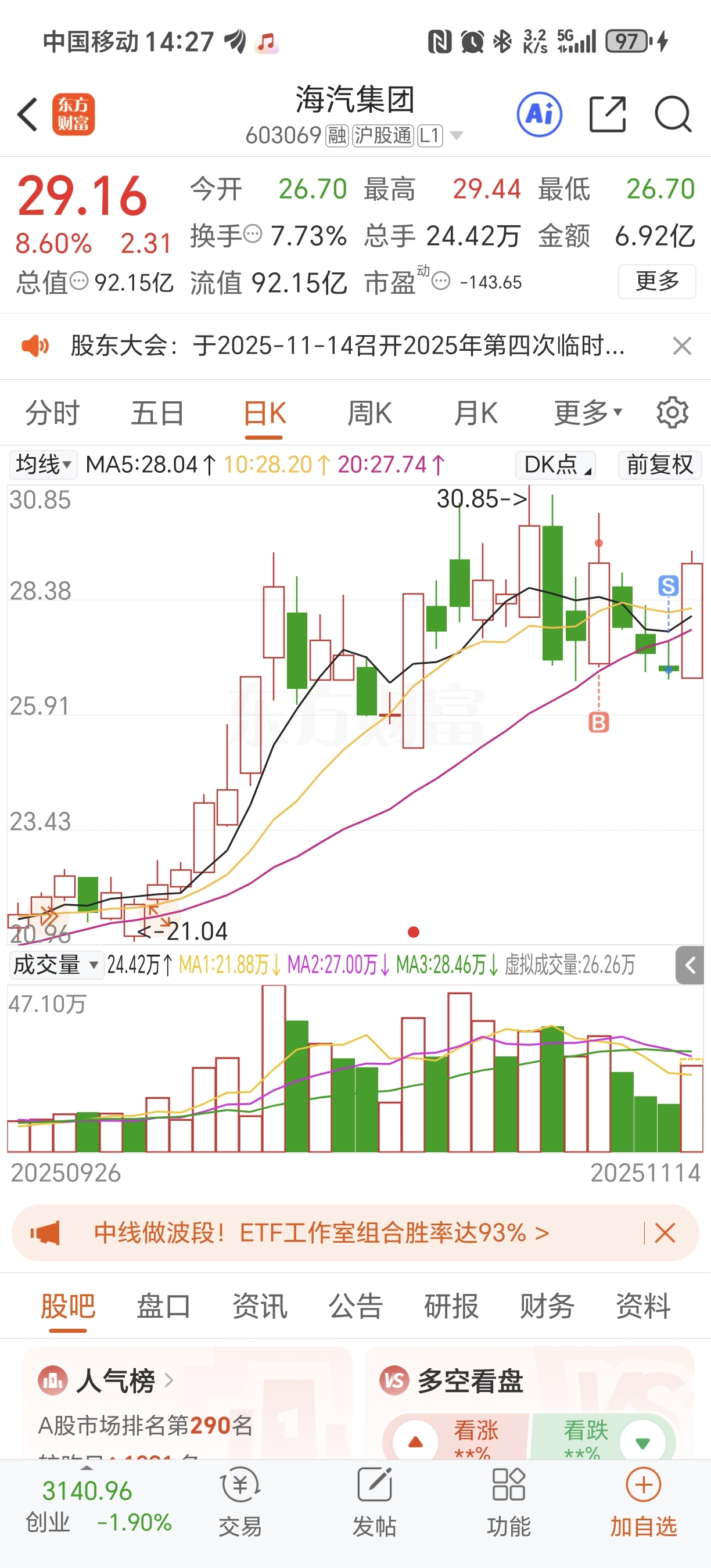The width and height of the screenshot is (711, 1568).
Task: Expand the 更多 chart period dropdown
Action: [587, 413]
